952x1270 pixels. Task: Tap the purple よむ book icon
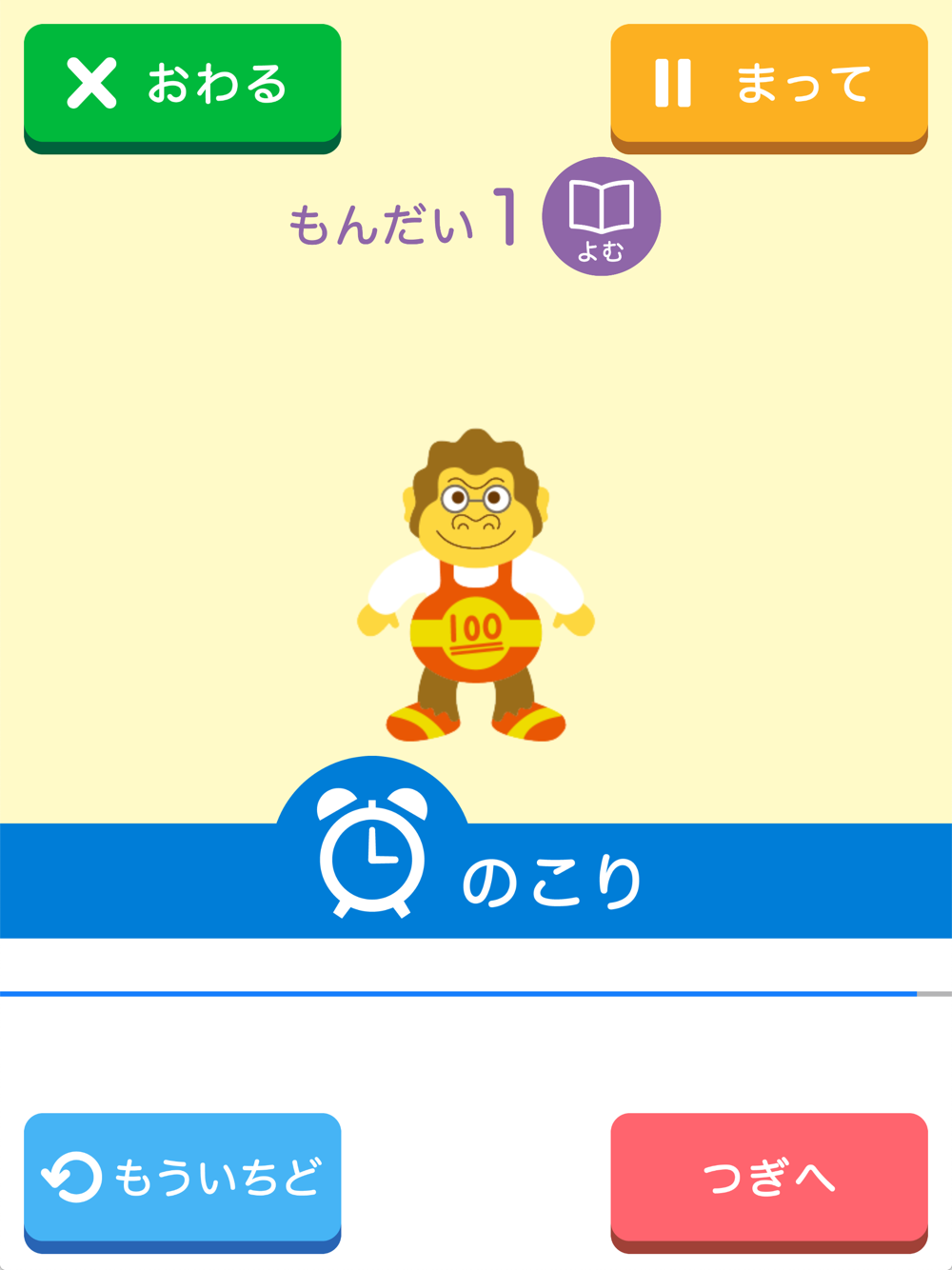[x=602, y=217]
